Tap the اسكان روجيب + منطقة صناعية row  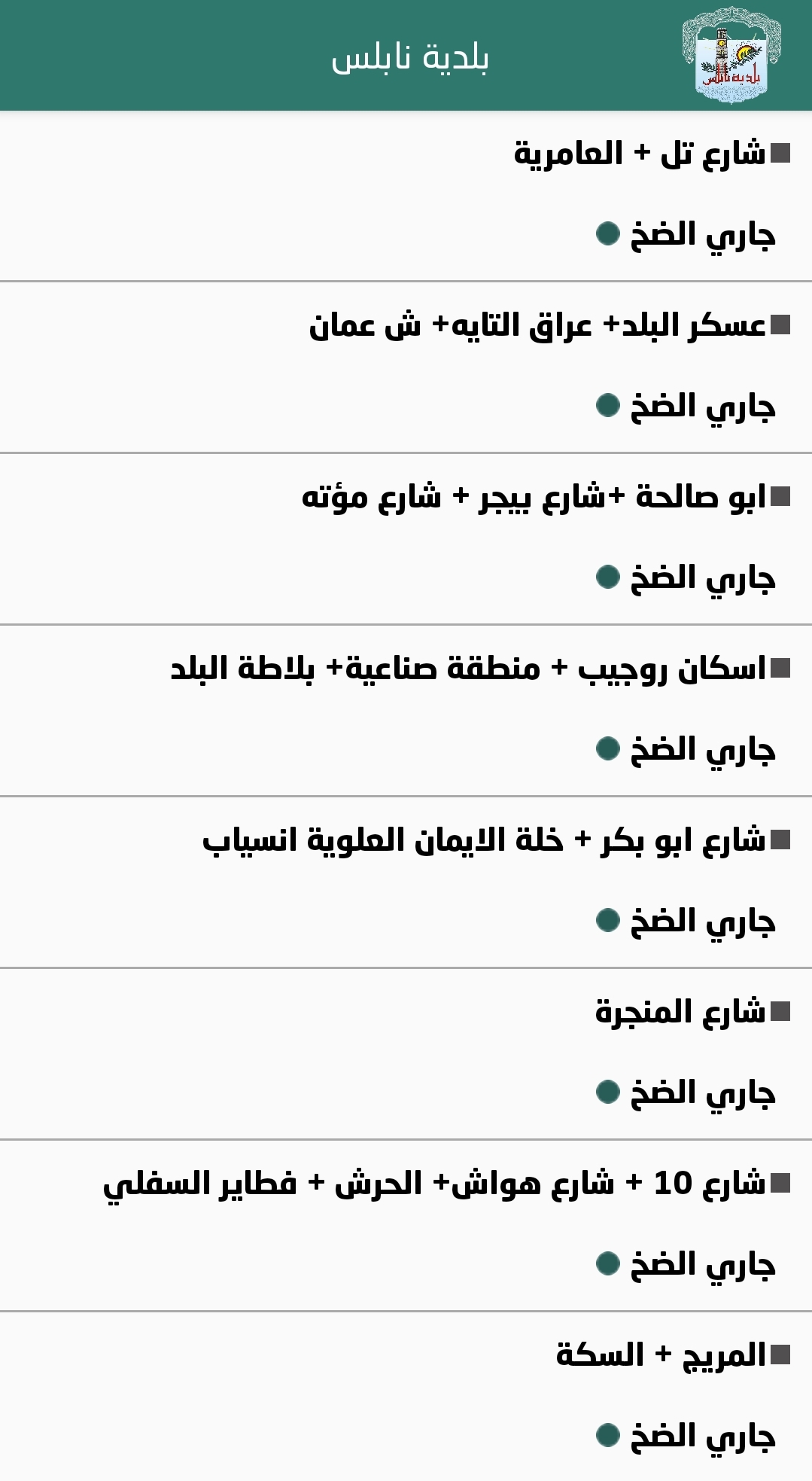click(468, 669)
